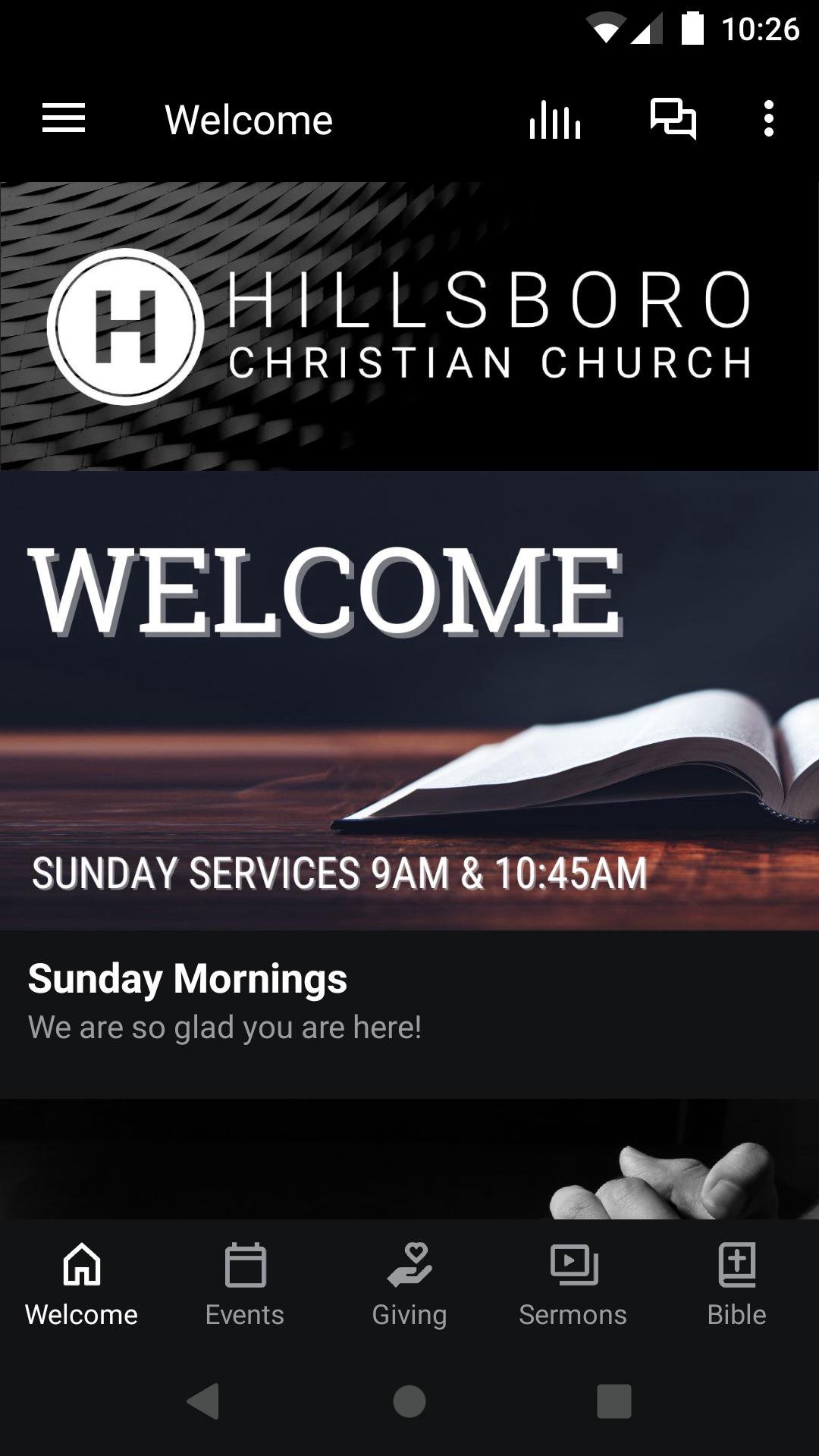Open the praying hands card
This screenshot has height=1456, width=819.
click(409, 1160)
